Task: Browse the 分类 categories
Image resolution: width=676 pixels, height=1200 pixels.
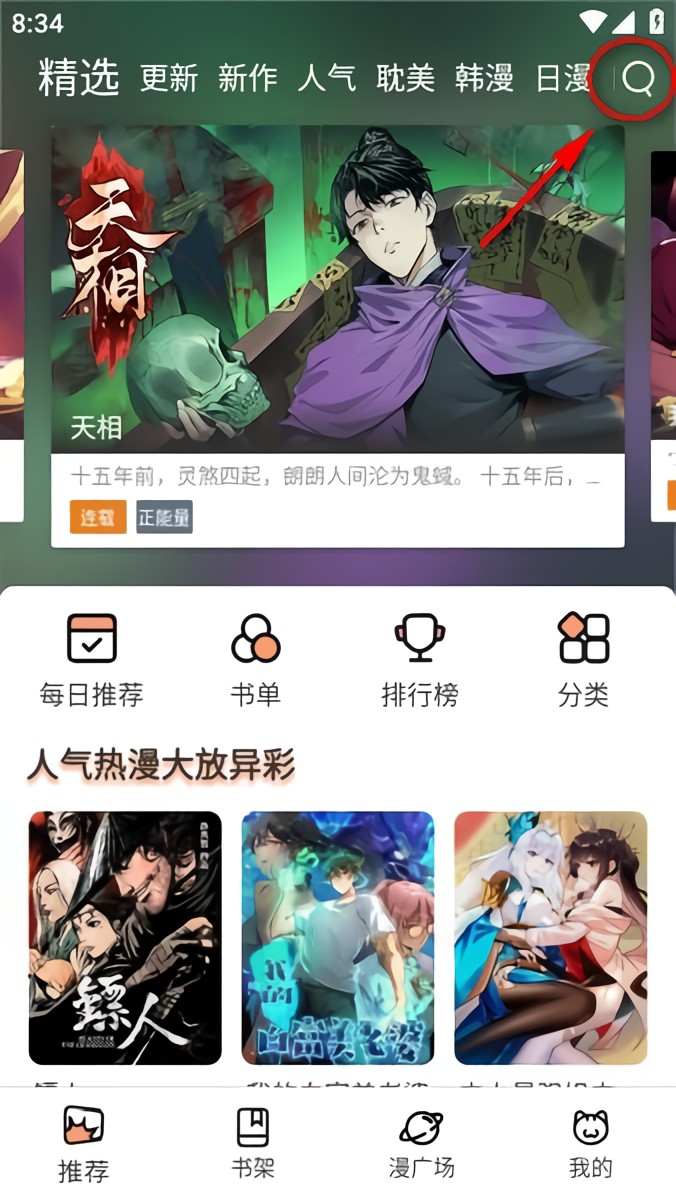Action: [584, 660]
